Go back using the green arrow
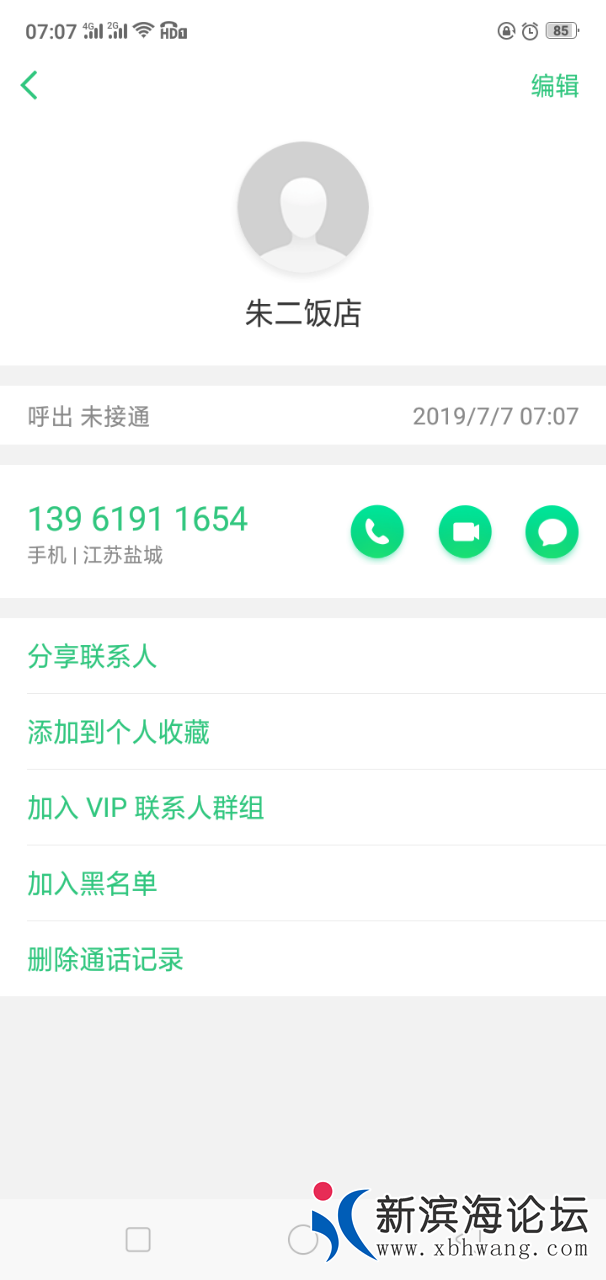606x1280 pixels. (29, 86)
